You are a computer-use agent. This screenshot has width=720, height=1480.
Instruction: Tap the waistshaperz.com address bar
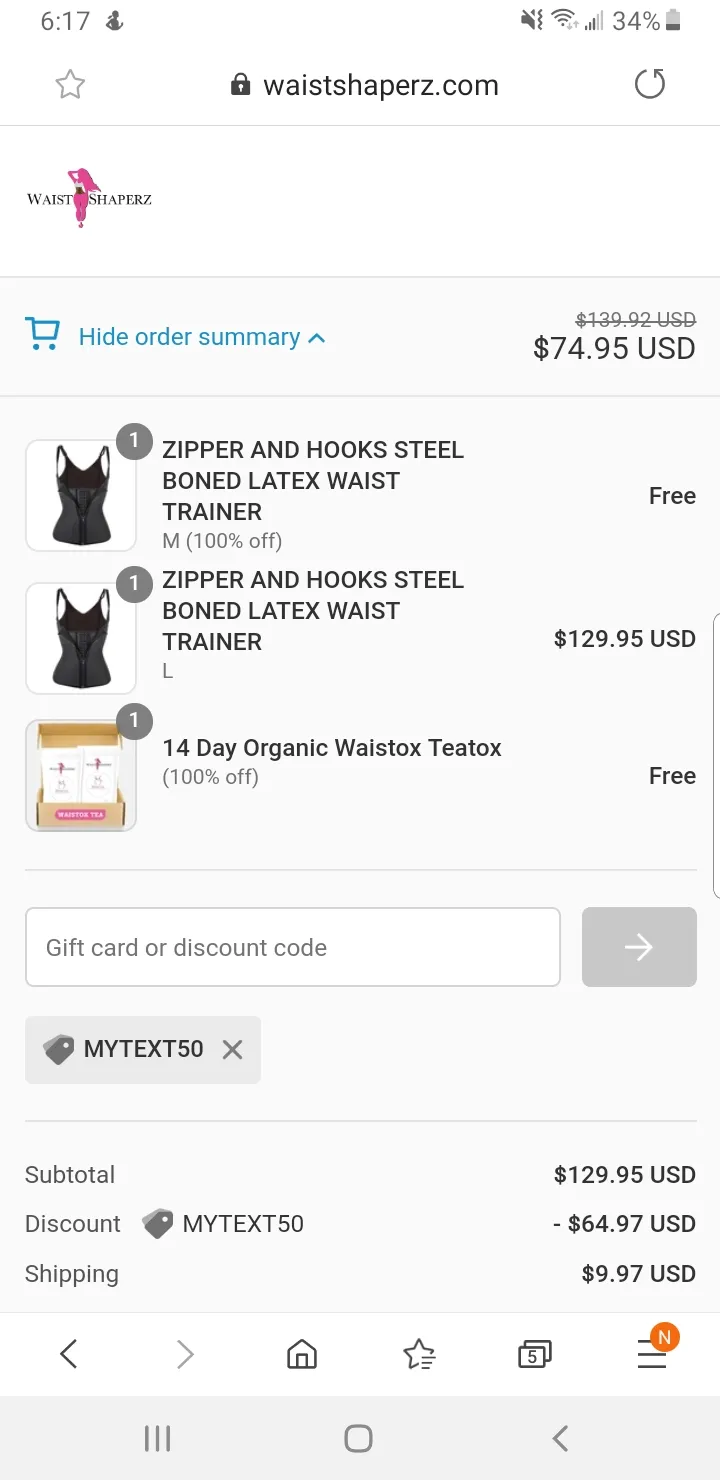click(365, 85)
